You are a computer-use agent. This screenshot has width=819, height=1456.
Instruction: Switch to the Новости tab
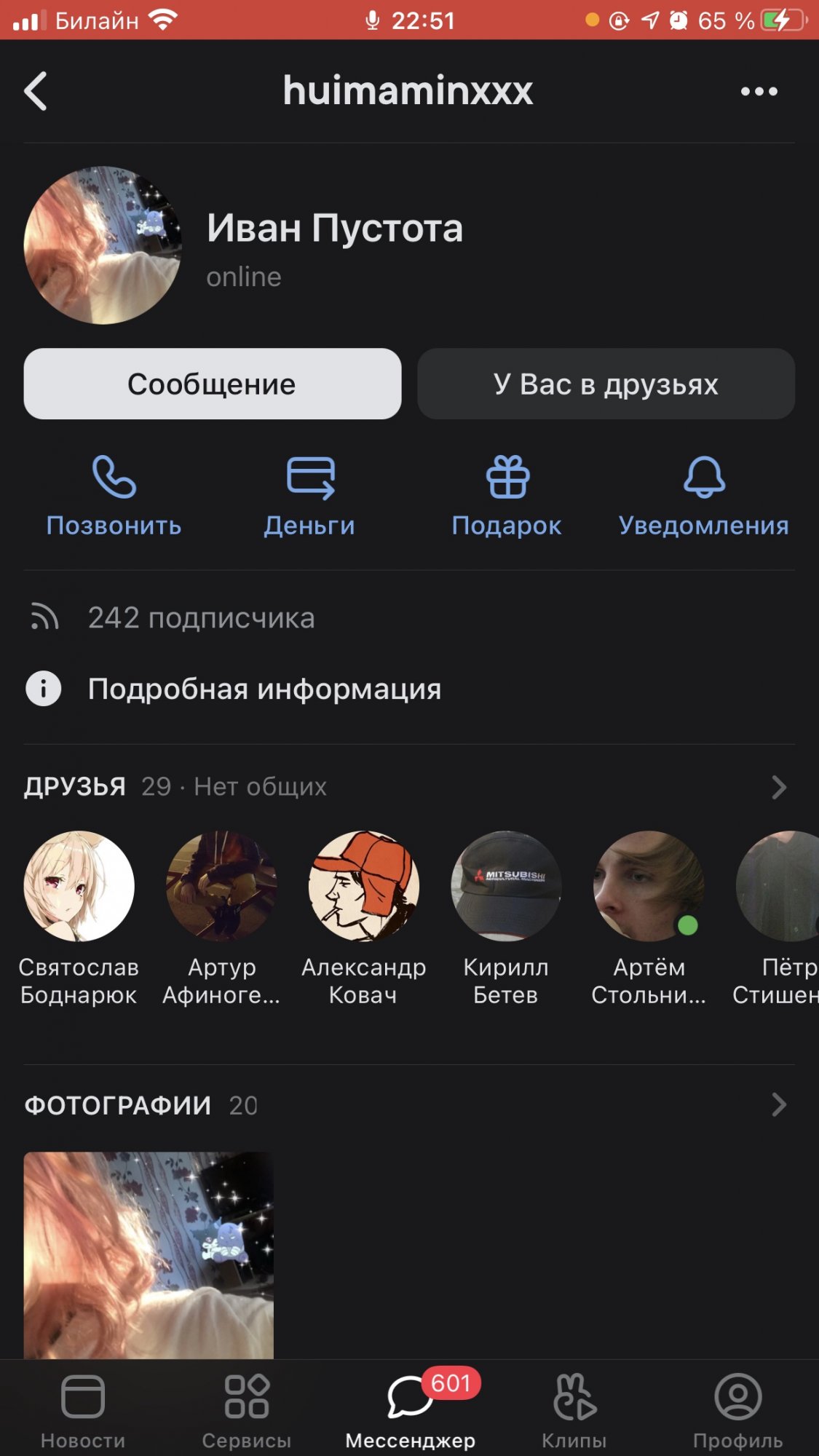(x=83, y=1409)
